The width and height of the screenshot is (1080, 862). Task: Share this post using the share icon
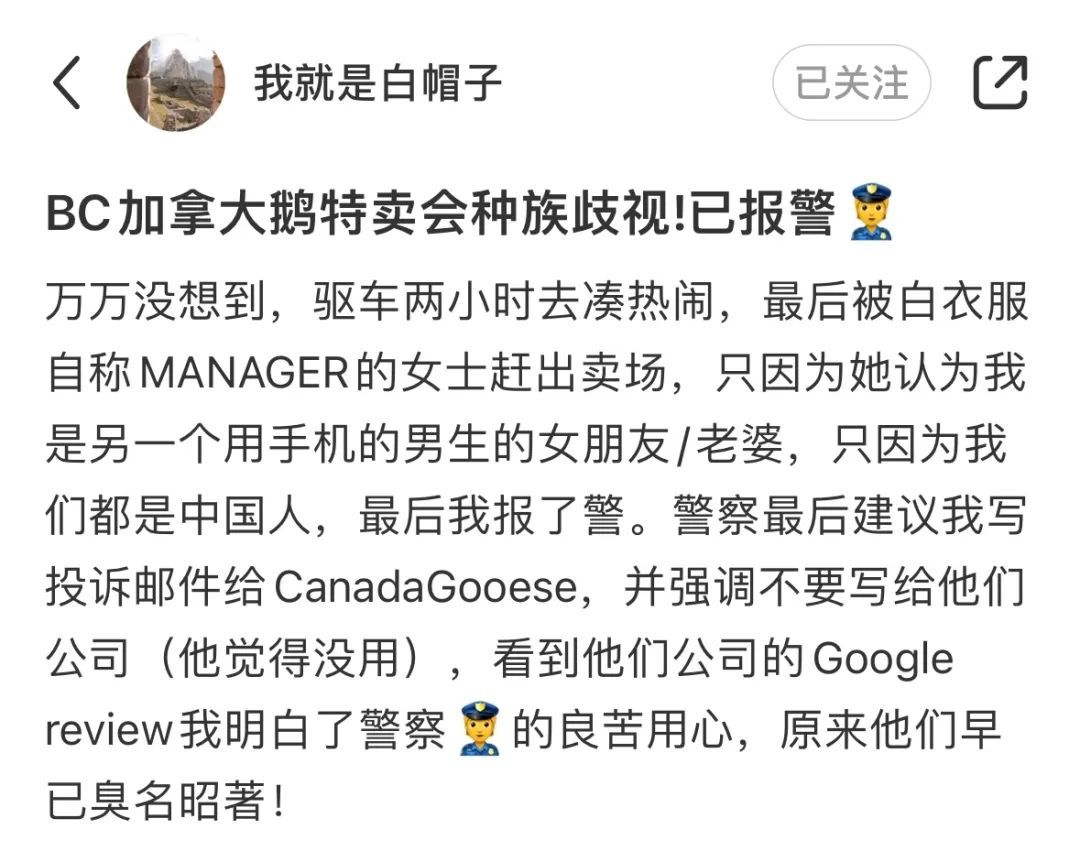pos(1000,82)
